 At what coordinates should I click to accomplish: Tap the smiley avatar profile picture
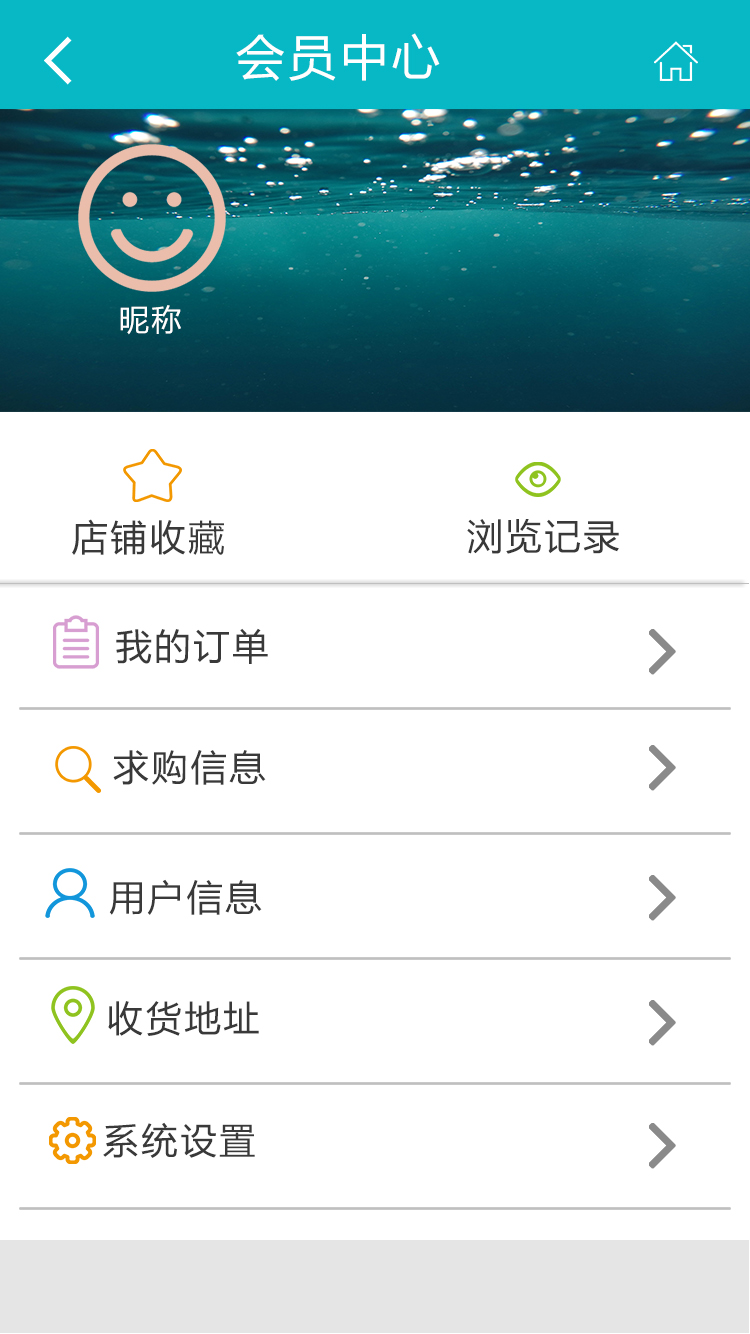pos(152,218)
